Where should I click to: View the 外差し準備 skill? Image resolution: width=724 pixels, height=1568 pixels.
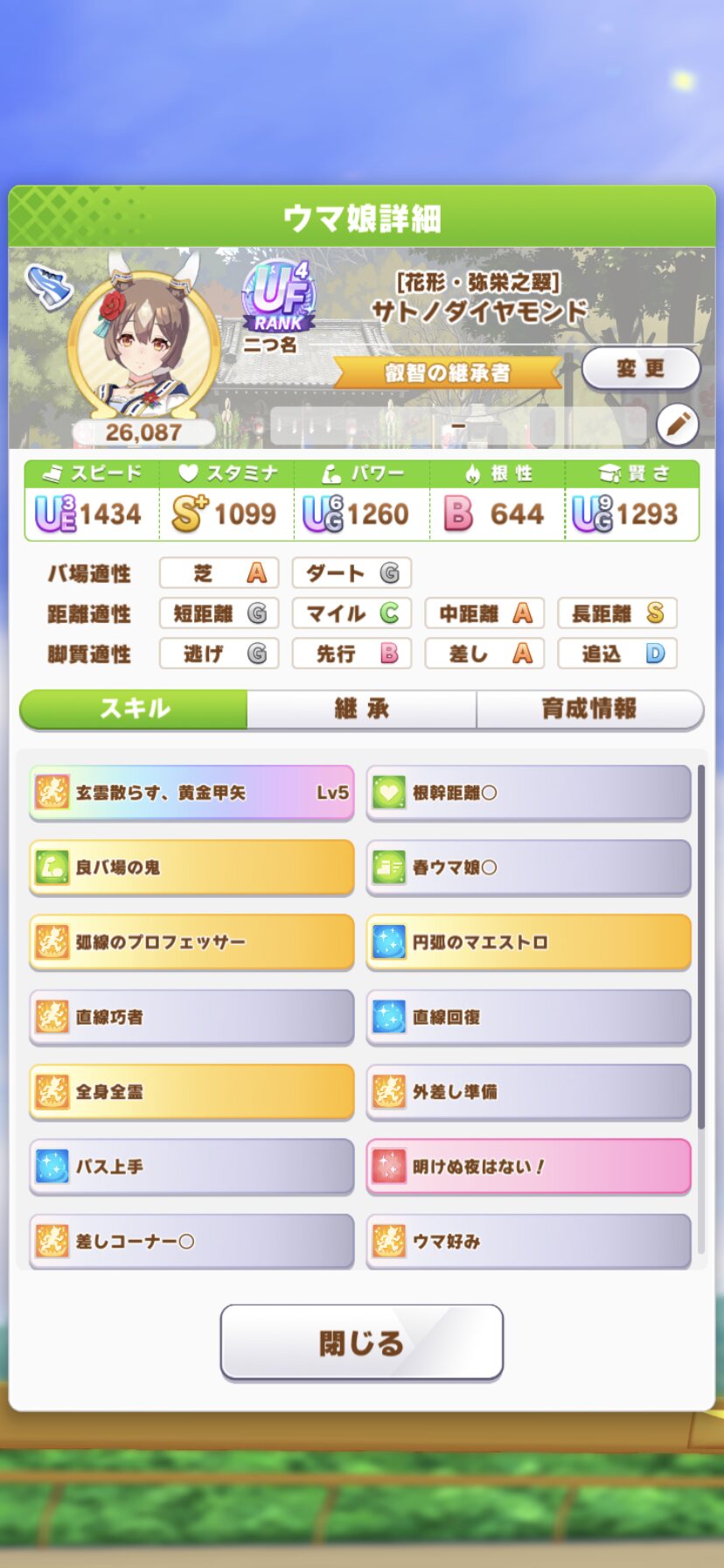[x=528, y=1091]
